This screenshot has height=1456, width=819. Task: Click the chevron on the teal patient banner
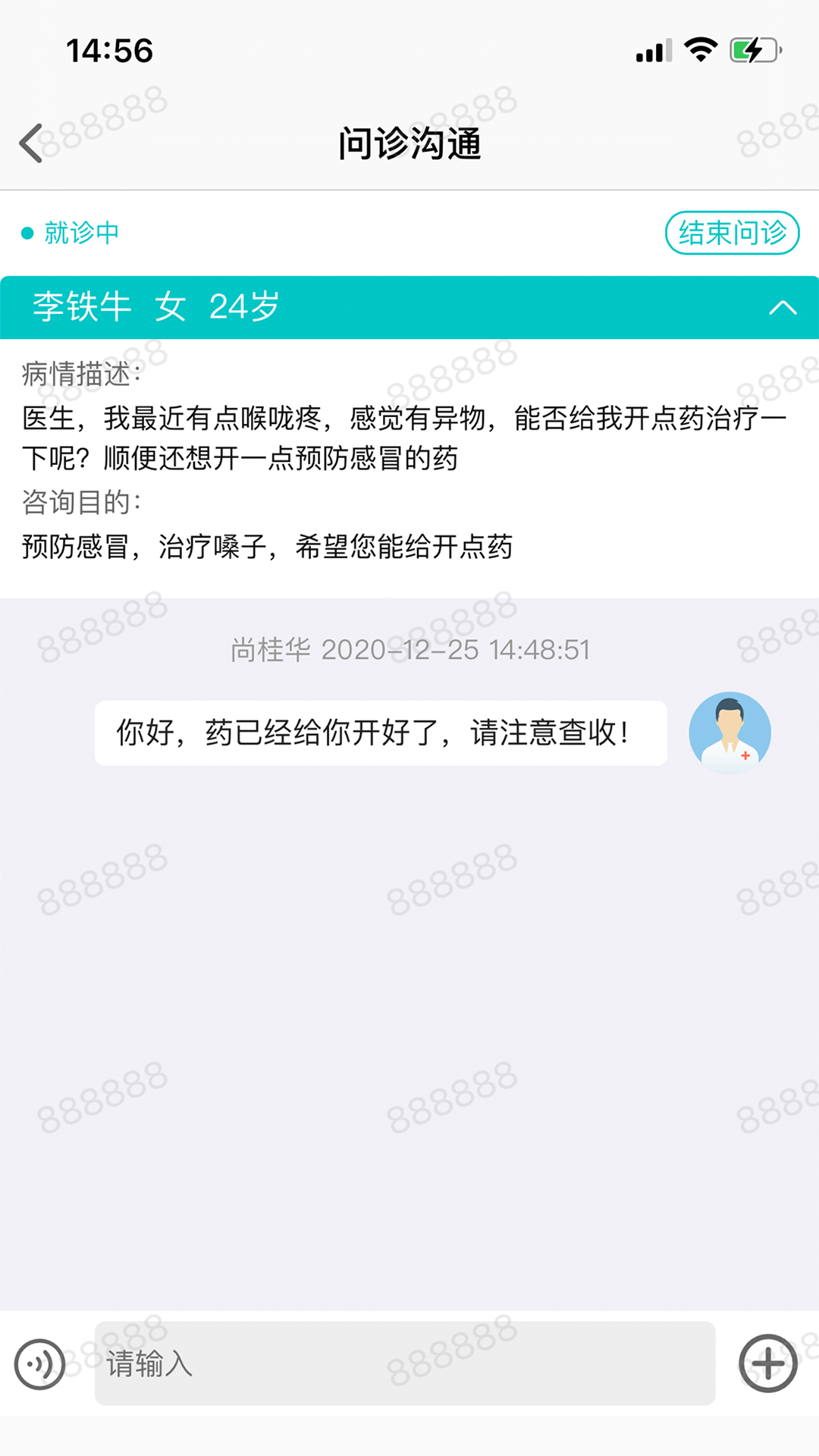click(782, 308)
